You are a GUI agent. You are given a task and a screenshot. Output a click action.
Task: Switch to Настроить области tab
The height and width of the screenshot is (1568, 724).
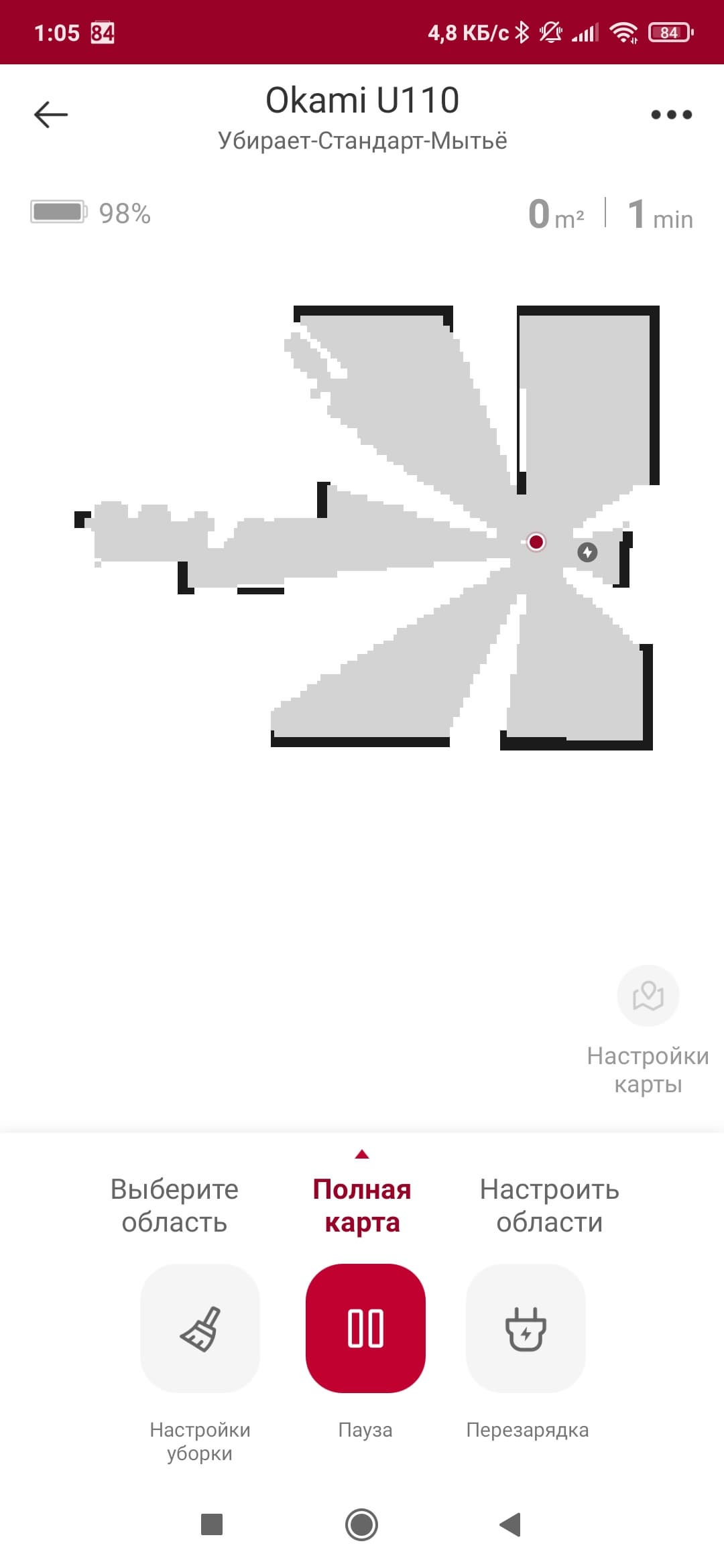(549, 1205)
